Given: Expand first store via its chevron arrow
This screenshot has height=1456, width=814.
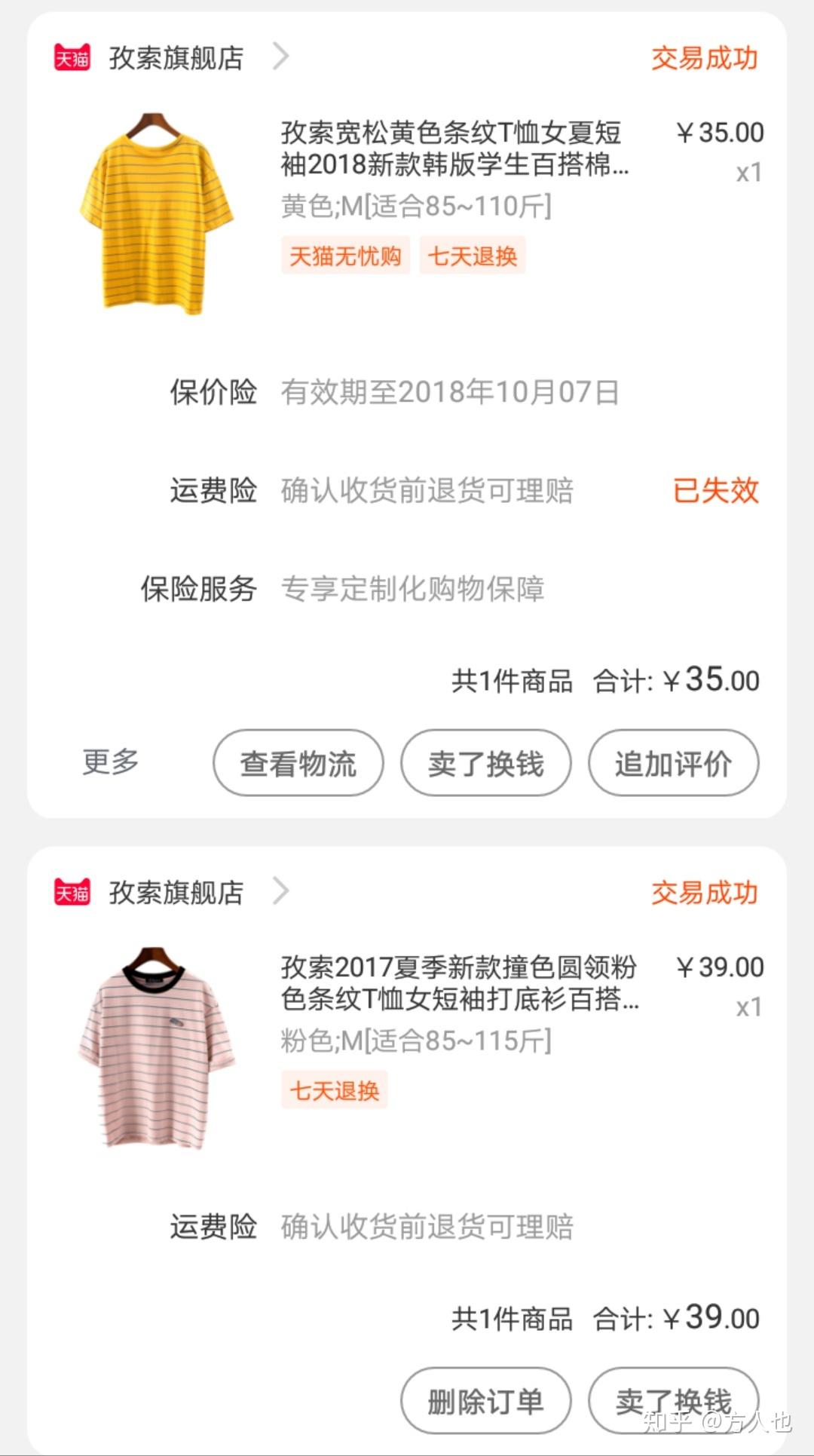Looking at the screenshot, I should (280, 57).
